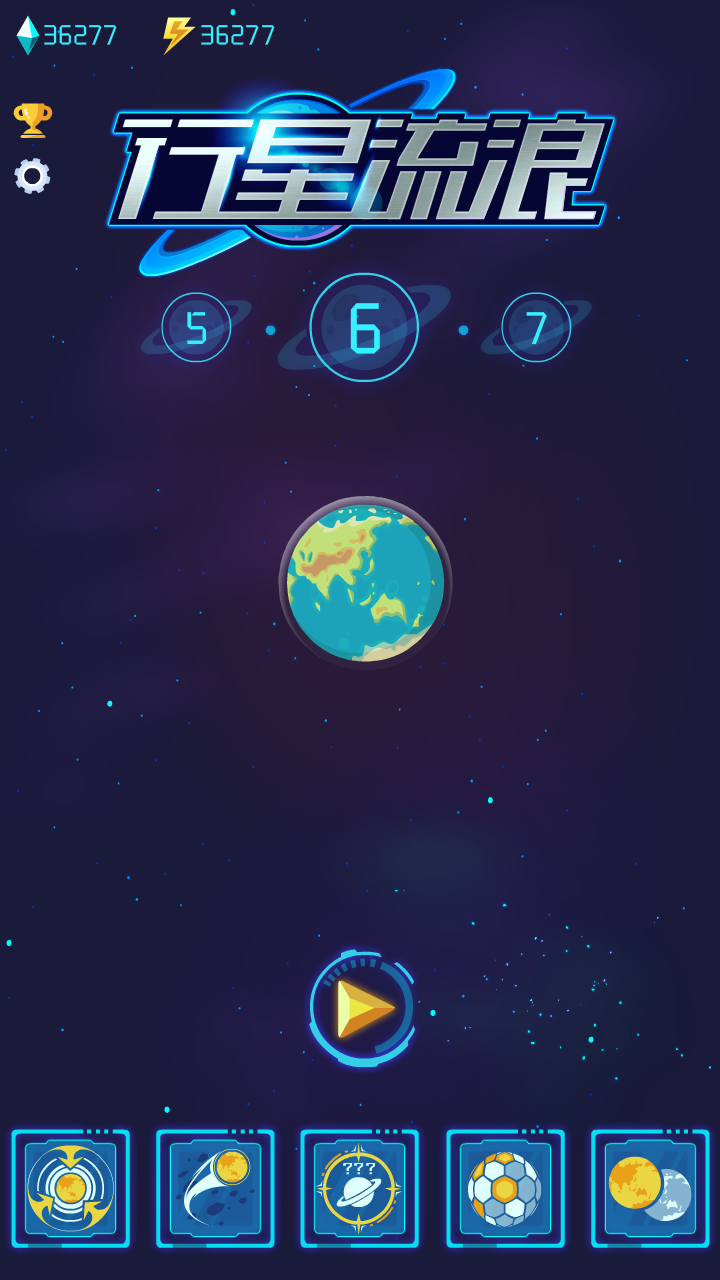Tap the dot between levels 6 and 7
Viewport: 720px width, 1280px height.
coord(461,328)
